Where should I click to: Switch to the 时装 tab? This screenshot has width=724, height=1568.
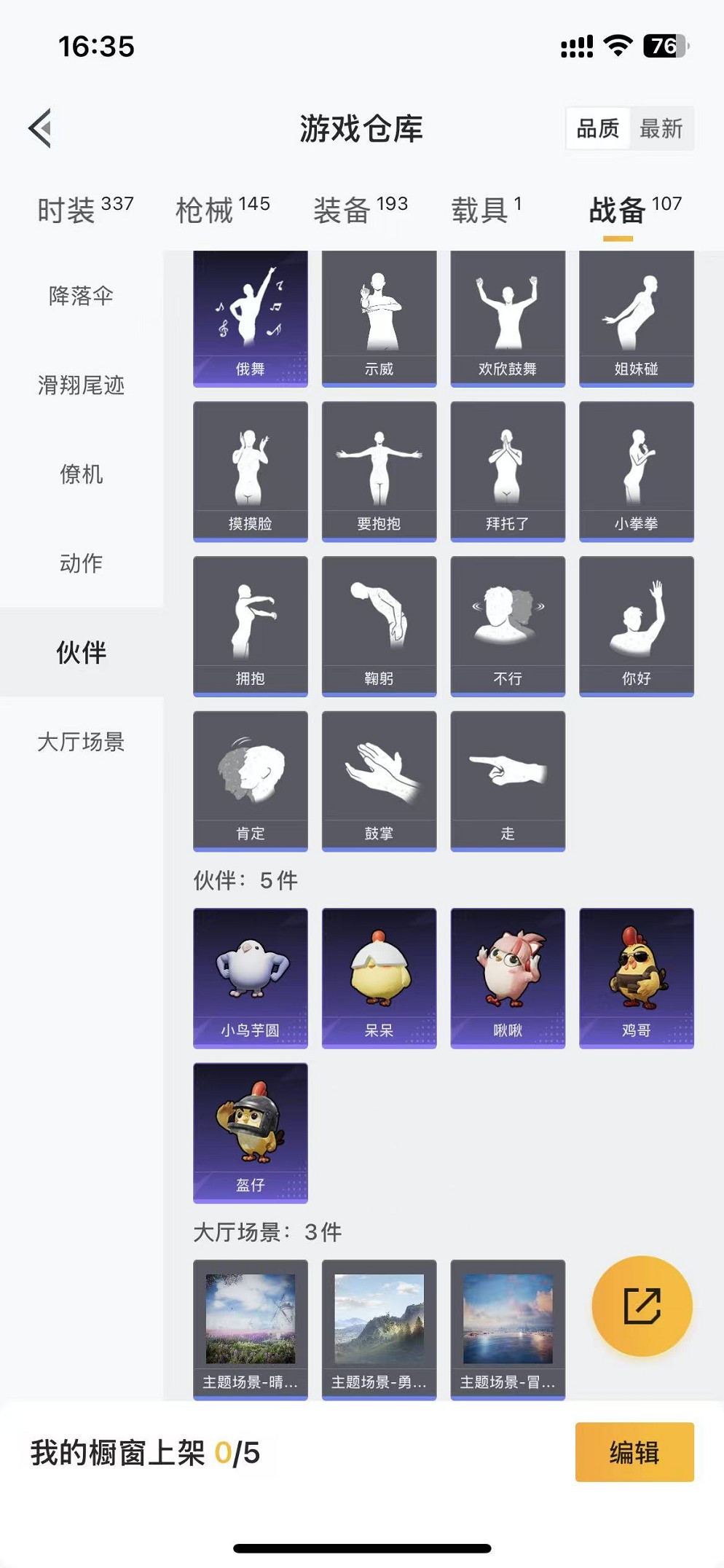(x=85, y=210)
